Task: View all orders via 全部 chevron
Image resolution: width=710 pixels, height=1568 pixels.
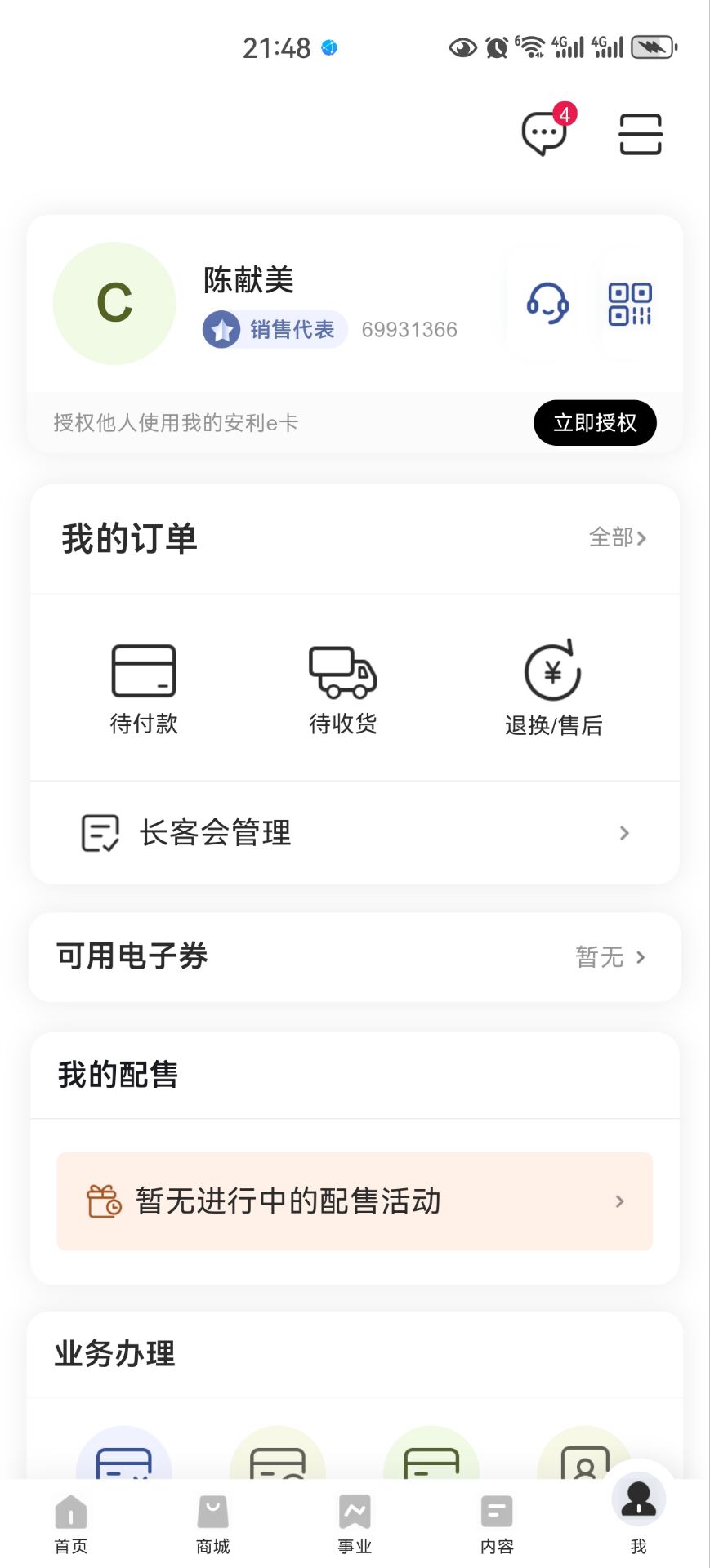Action: [x=618, y=538]
